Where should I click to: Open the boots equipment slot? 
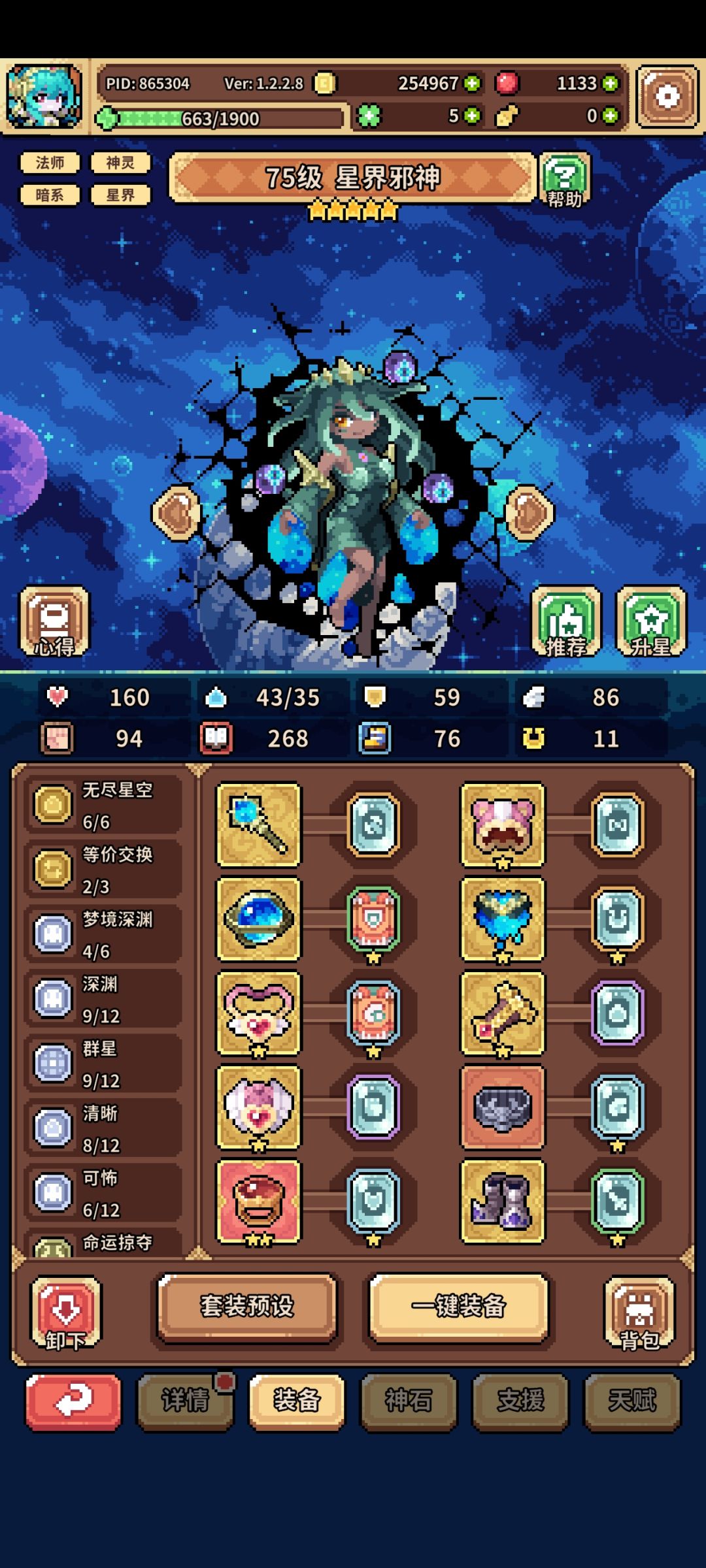[503, 1201]
